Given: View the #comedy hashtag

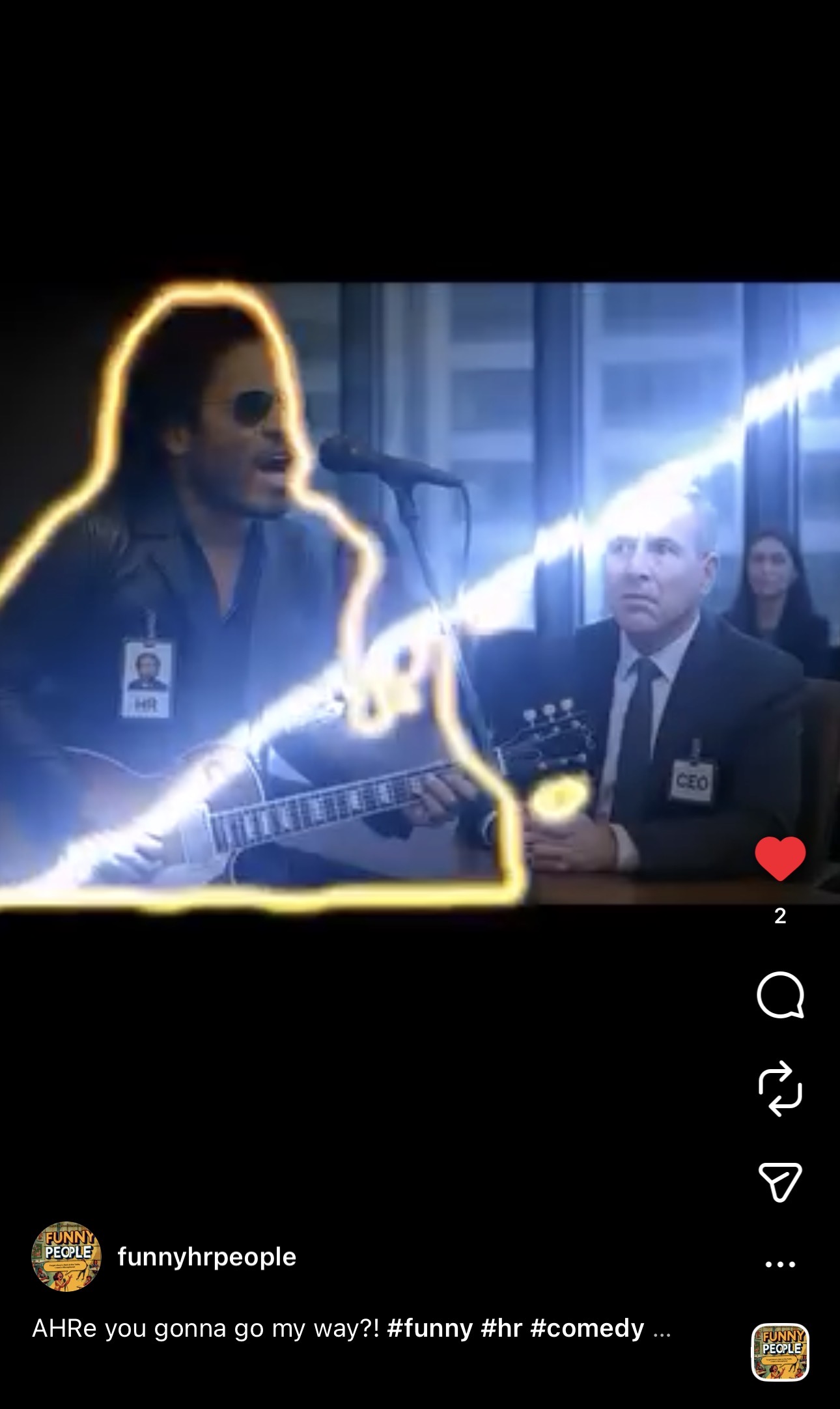Looking at the screenshot, I should (587, 1328).
